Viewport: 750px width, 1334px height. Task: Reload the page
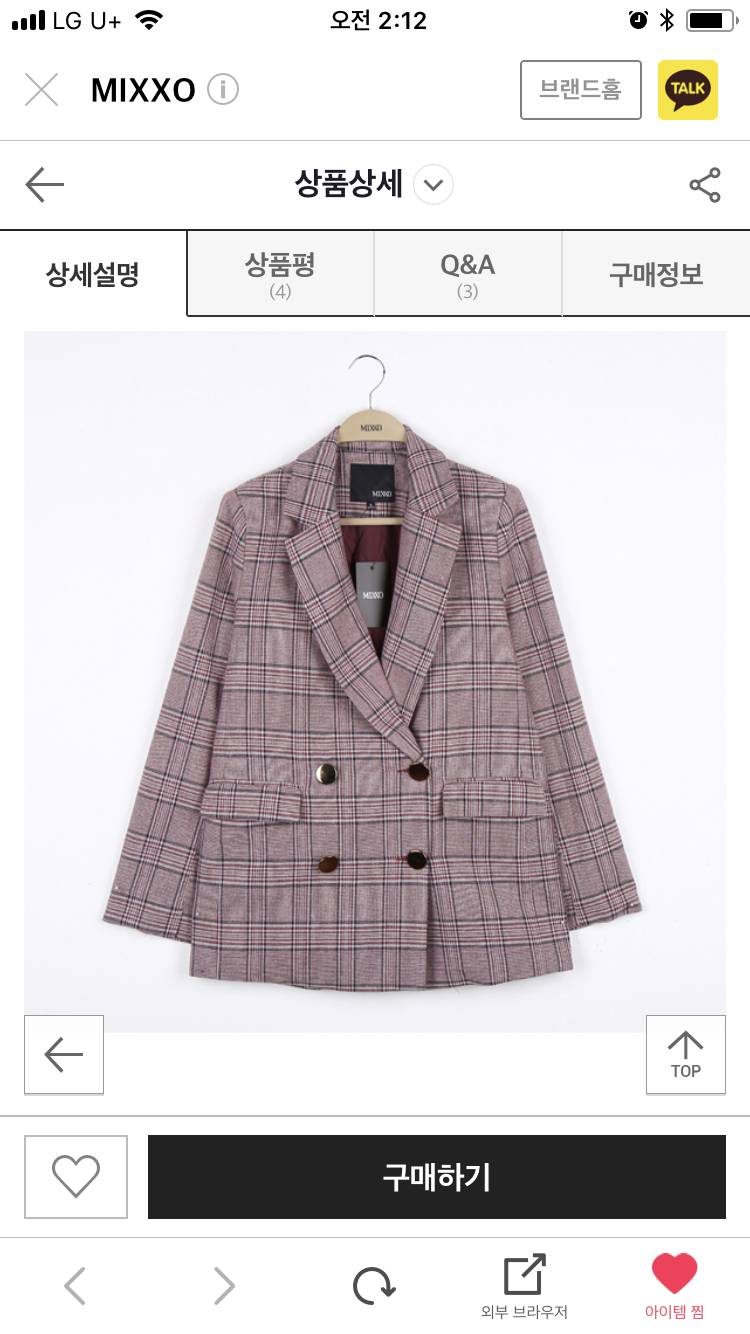point(374,1286)
